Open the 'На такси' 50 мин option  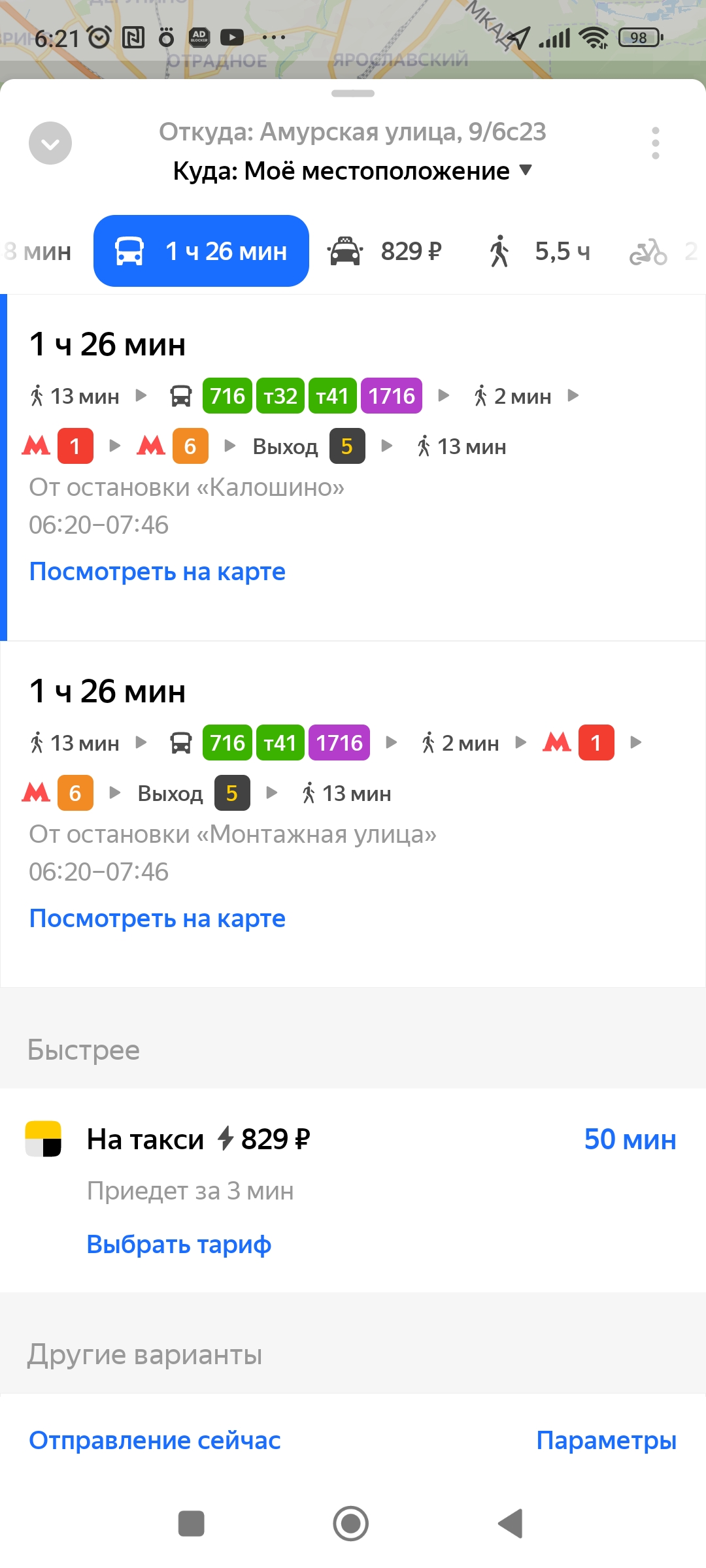[353, 1140]
